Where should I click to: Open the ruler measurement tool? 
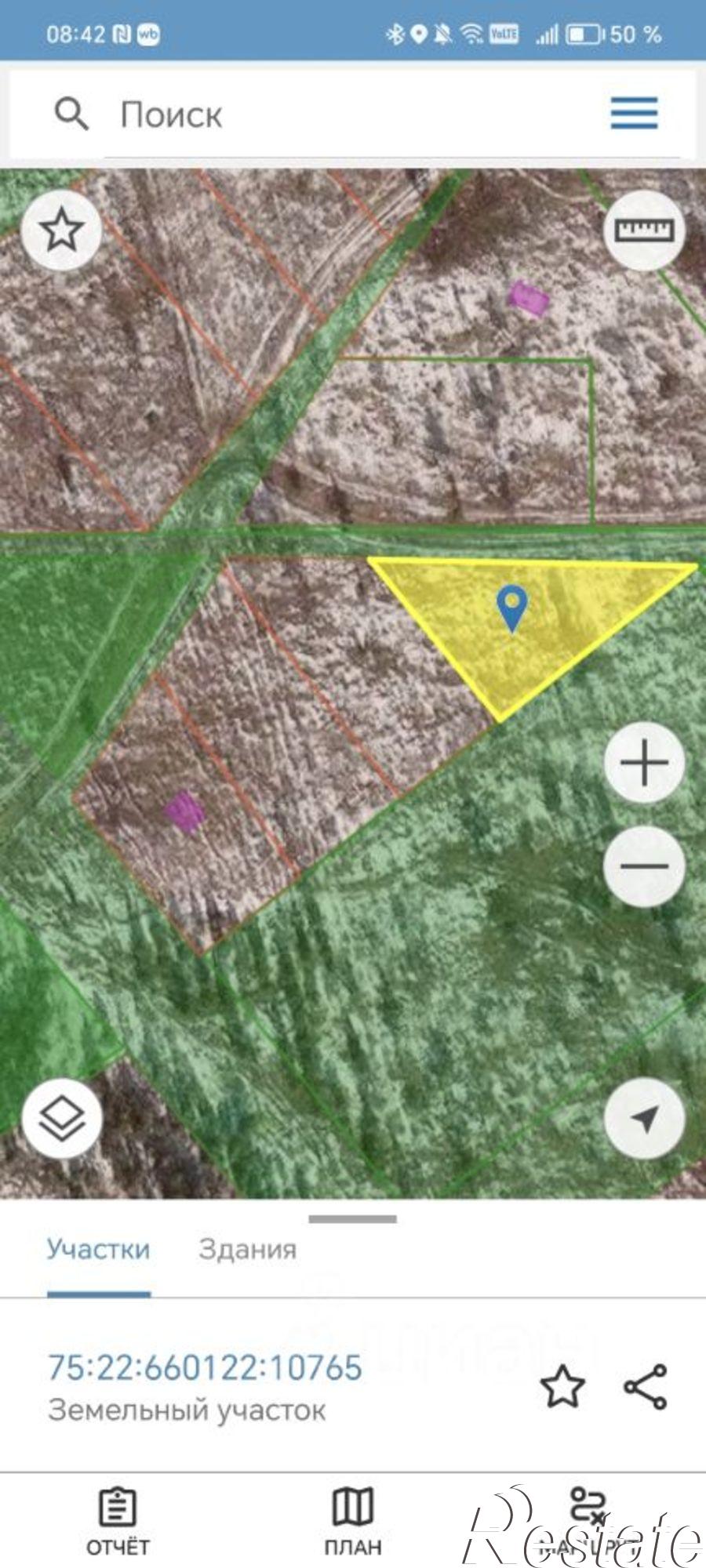[x=644, y=230]
